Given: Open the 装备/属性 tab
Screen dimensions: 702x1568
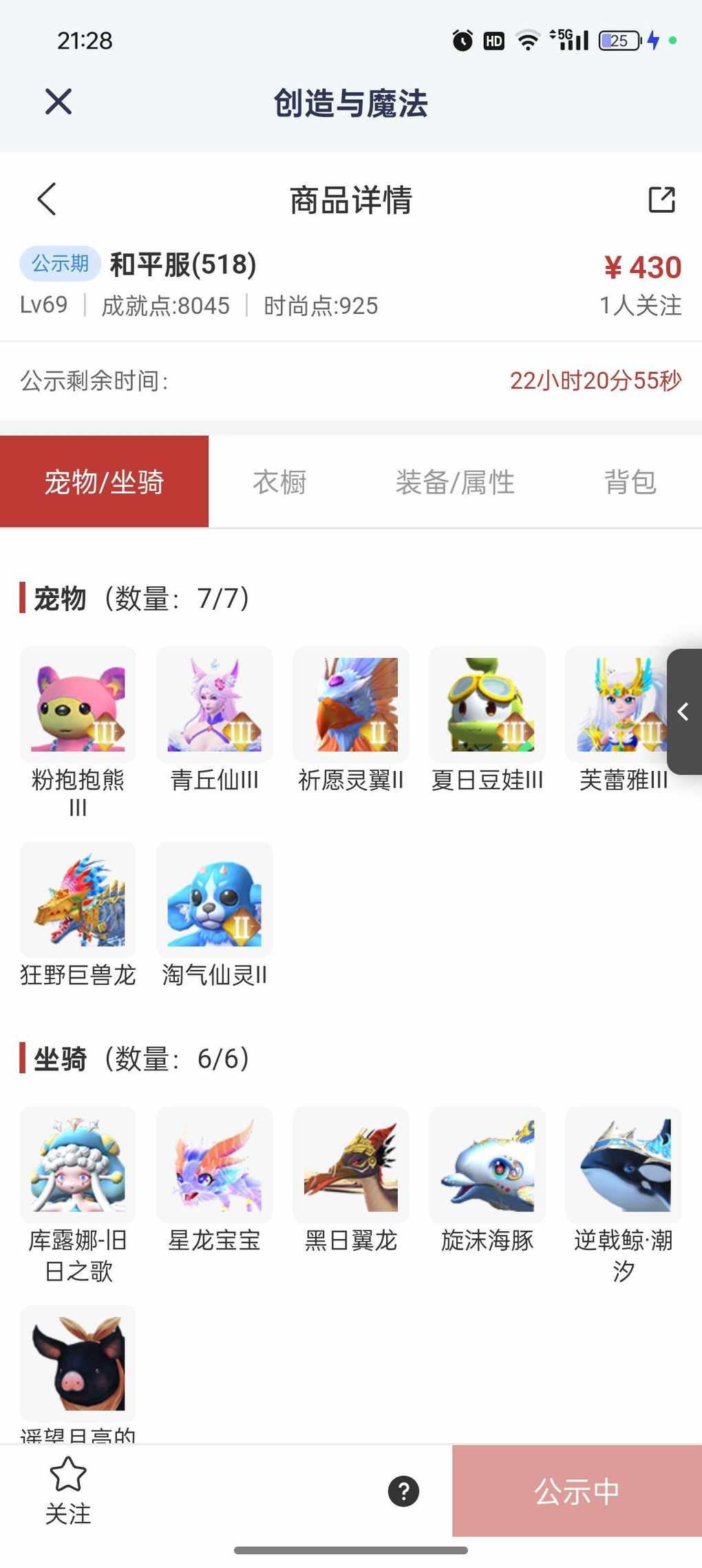Looking at the screenshot, I should (455, 482).
